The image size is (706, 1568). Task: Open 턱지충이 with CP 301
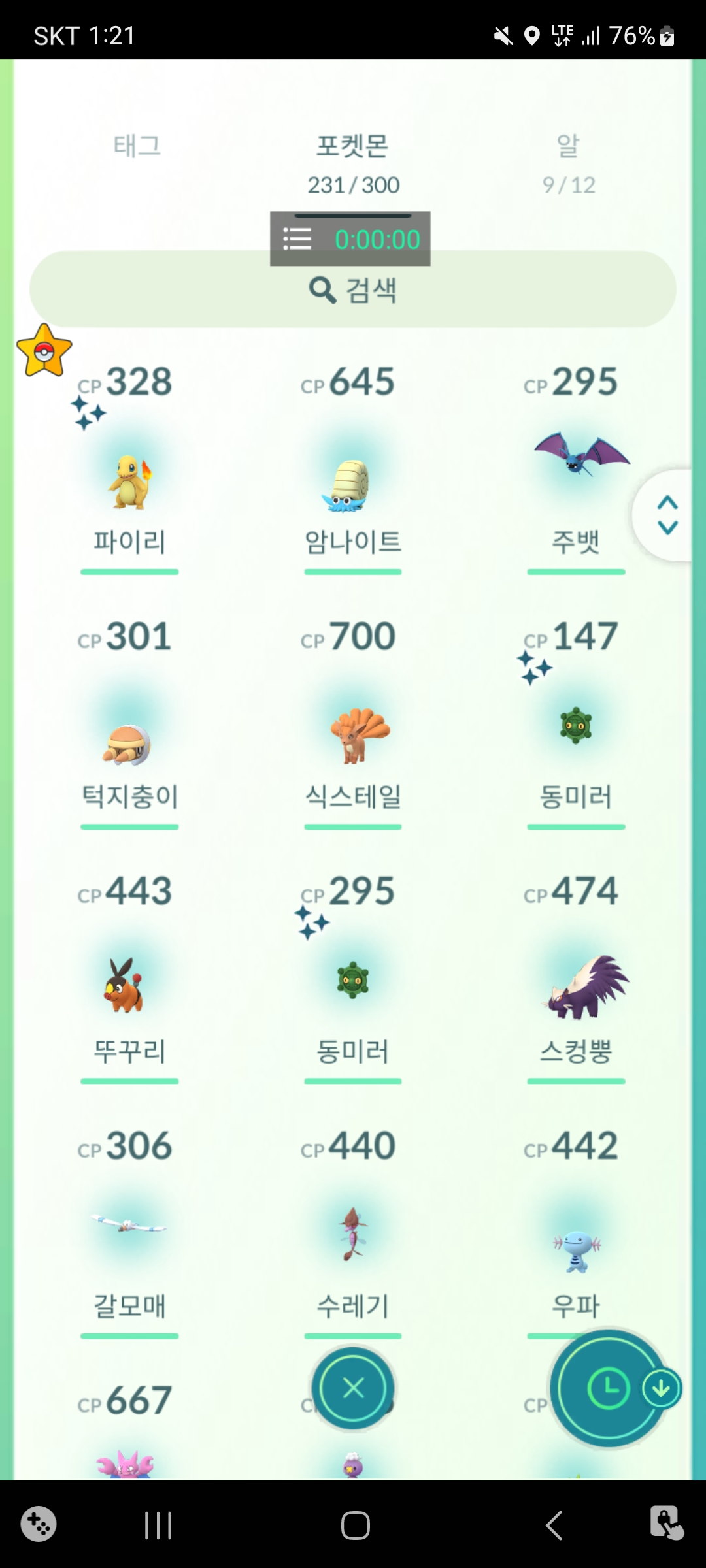click(x=129, y=742)
